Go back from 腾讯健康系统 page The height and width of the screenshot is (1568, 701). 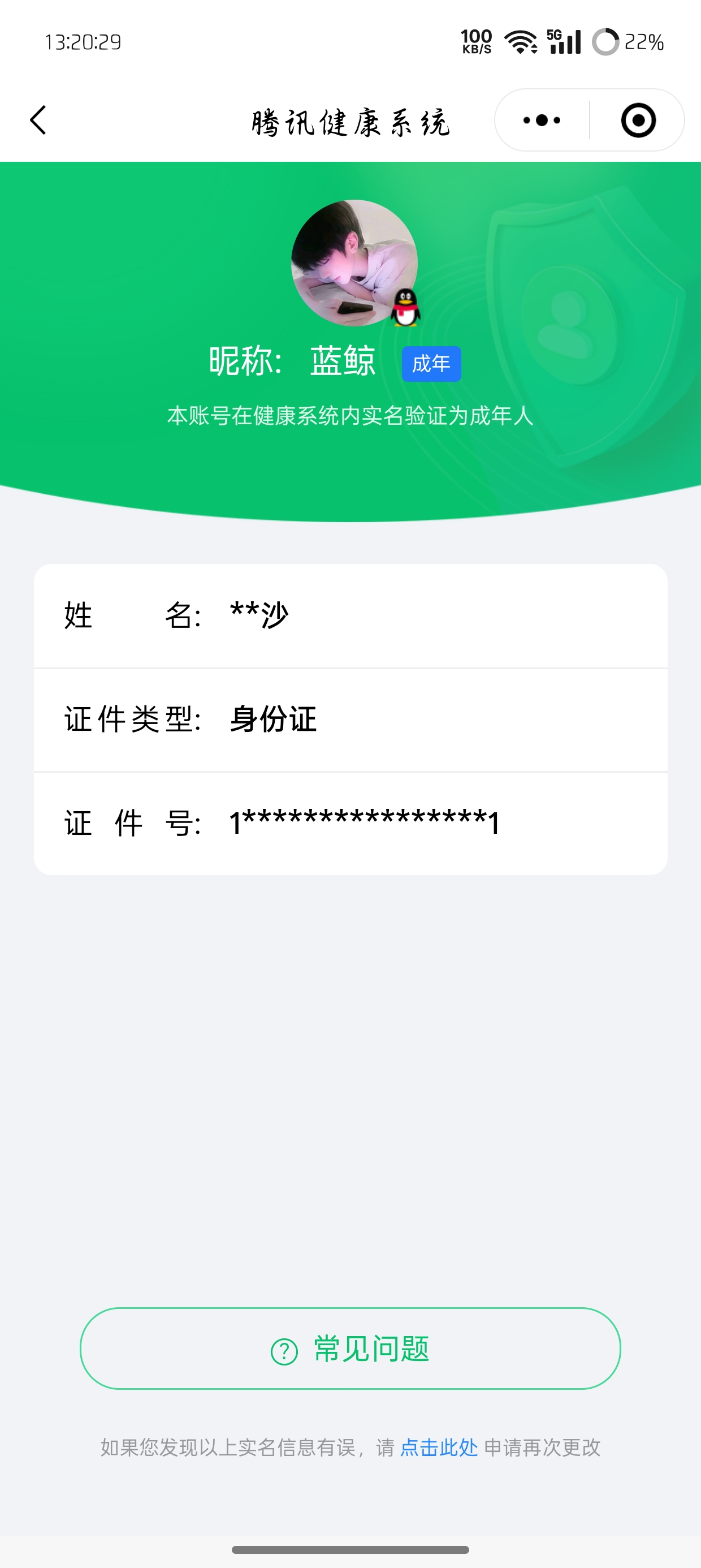click(38, 120)
